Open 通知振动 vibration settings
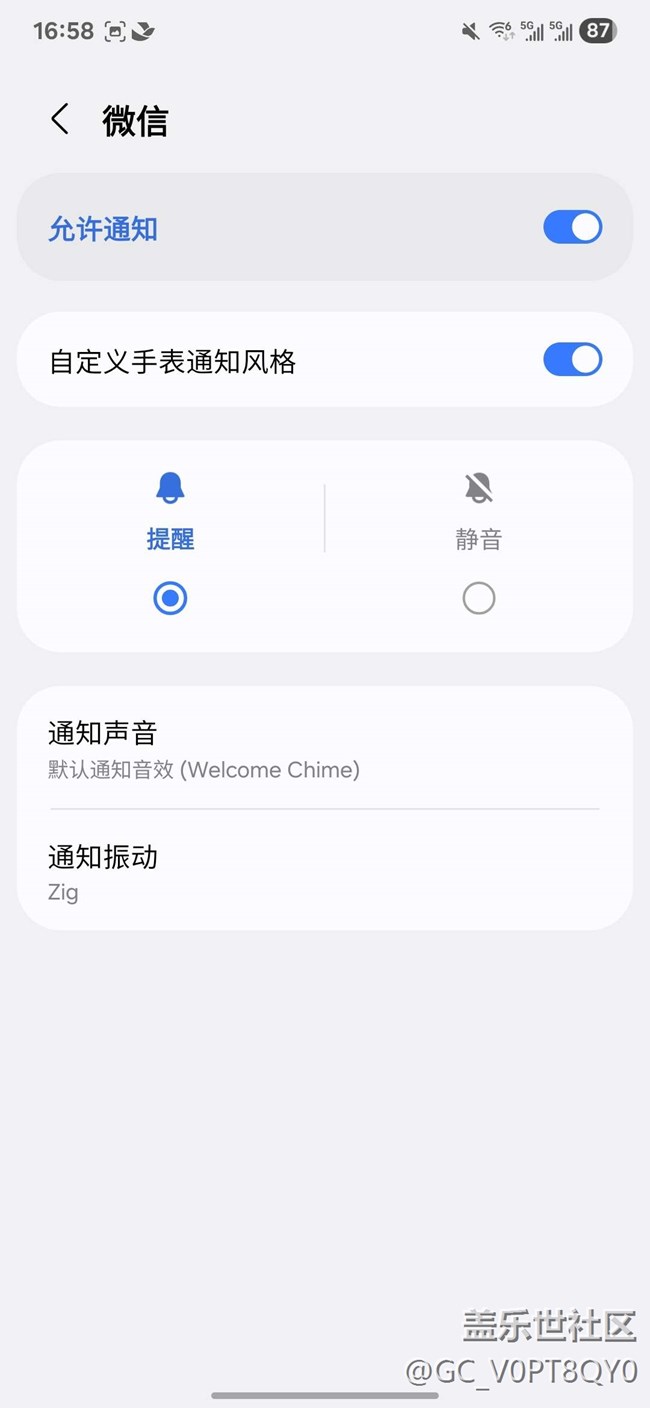The width and height of the screenshot is (650, 1408). point(324,872)
